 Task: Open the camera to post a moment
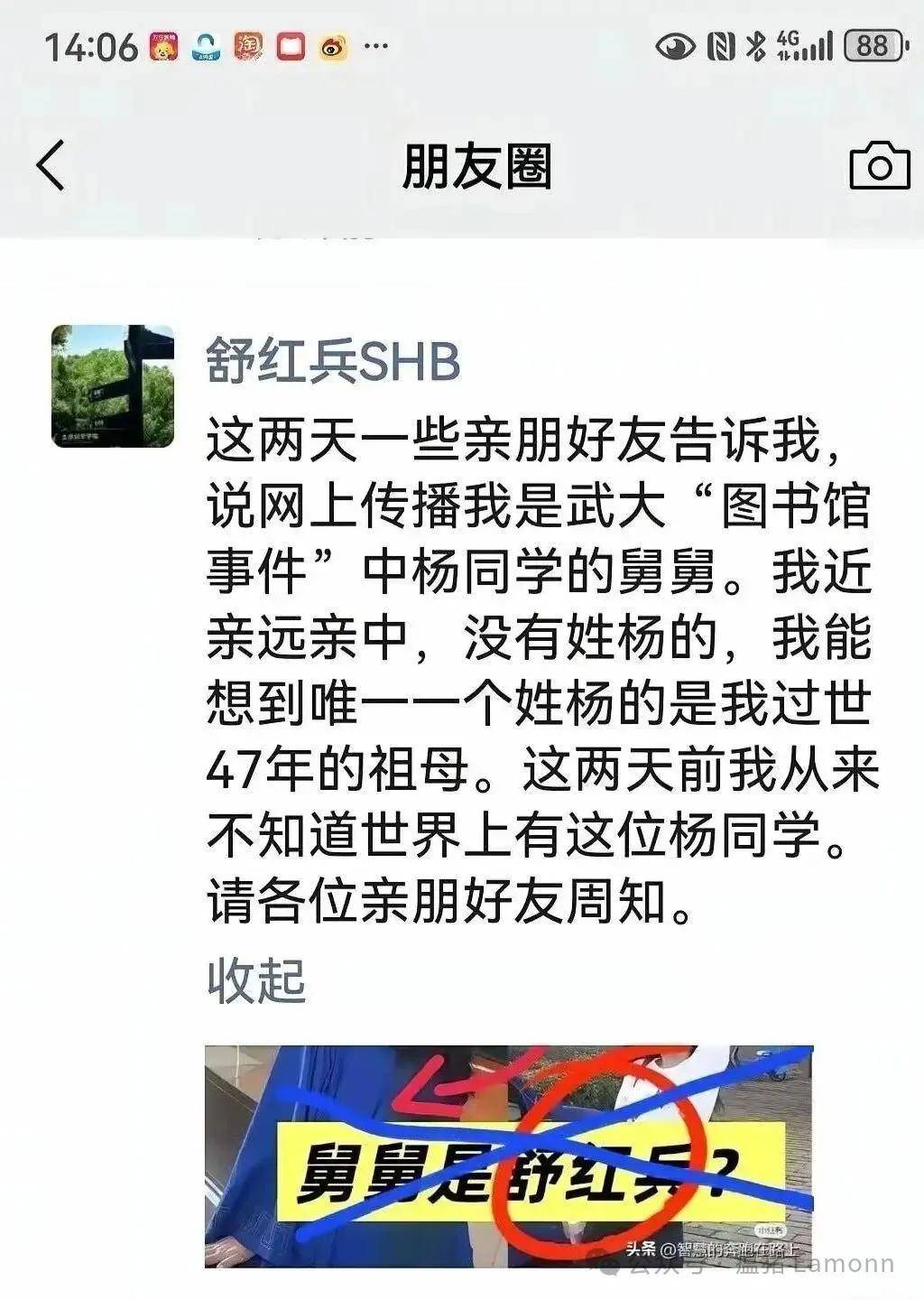point(879,166)
